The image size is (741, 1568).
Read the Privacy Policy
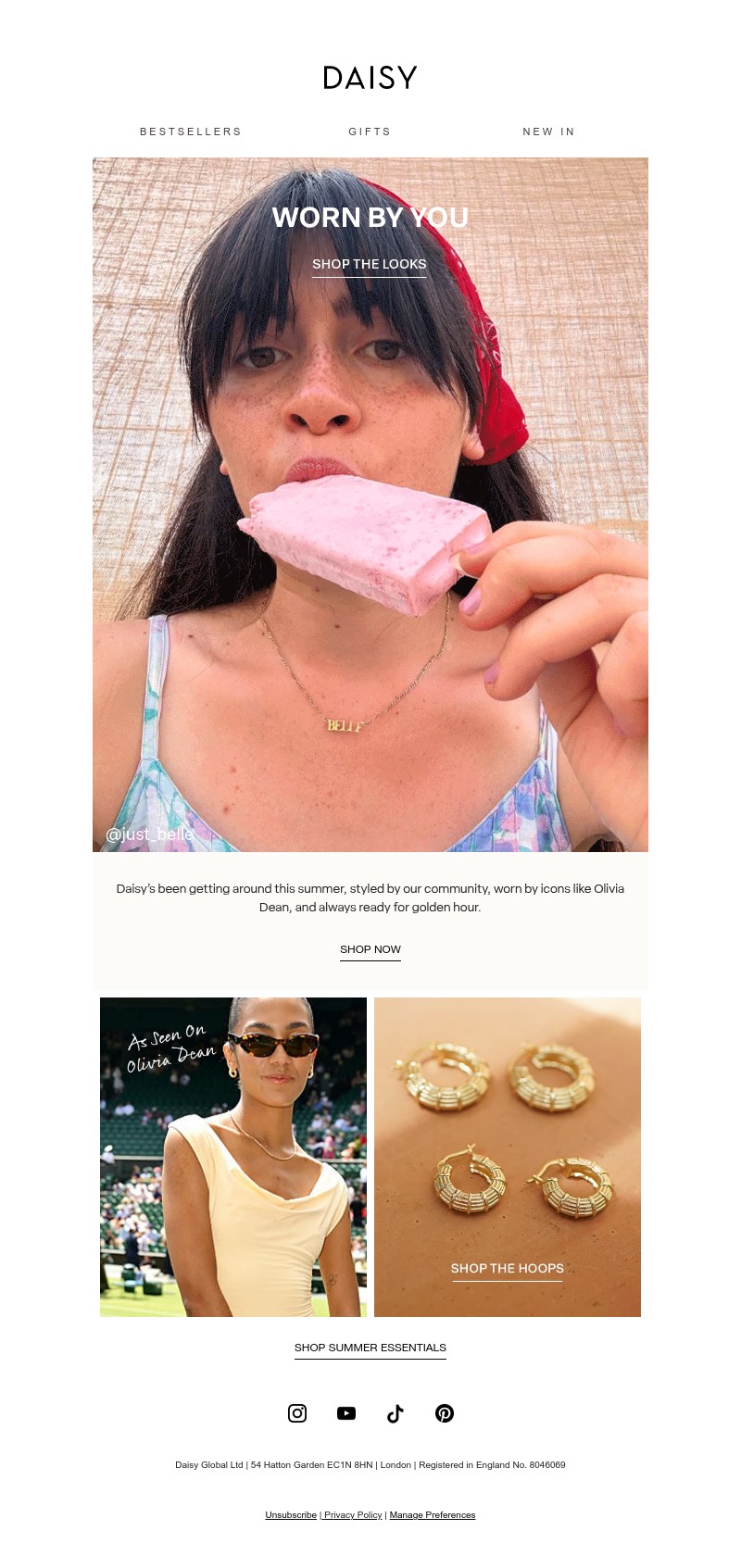click(353, 1515)
